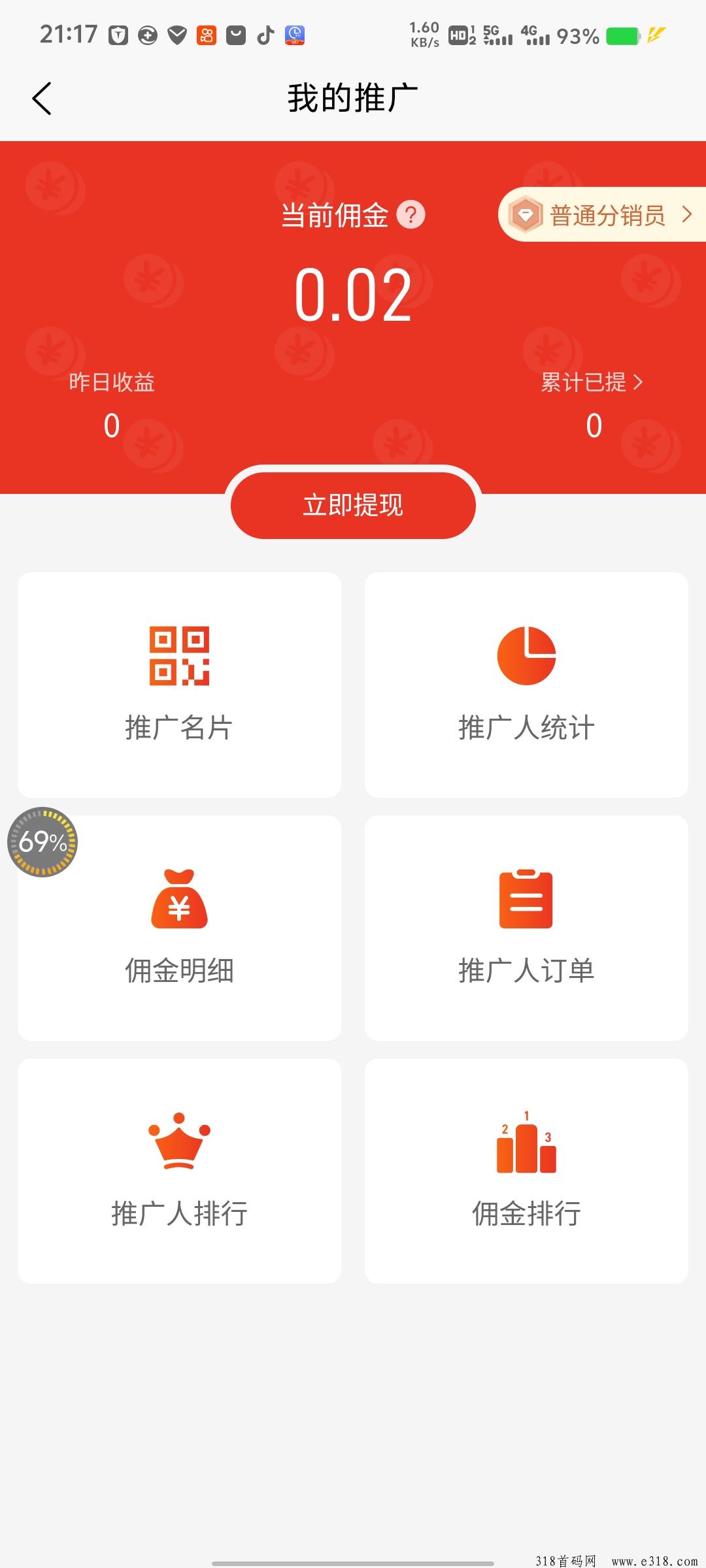Tap the 立即提现 withdraw button
The height and width of the screenshot is (1568, 706).
point(353,505)
